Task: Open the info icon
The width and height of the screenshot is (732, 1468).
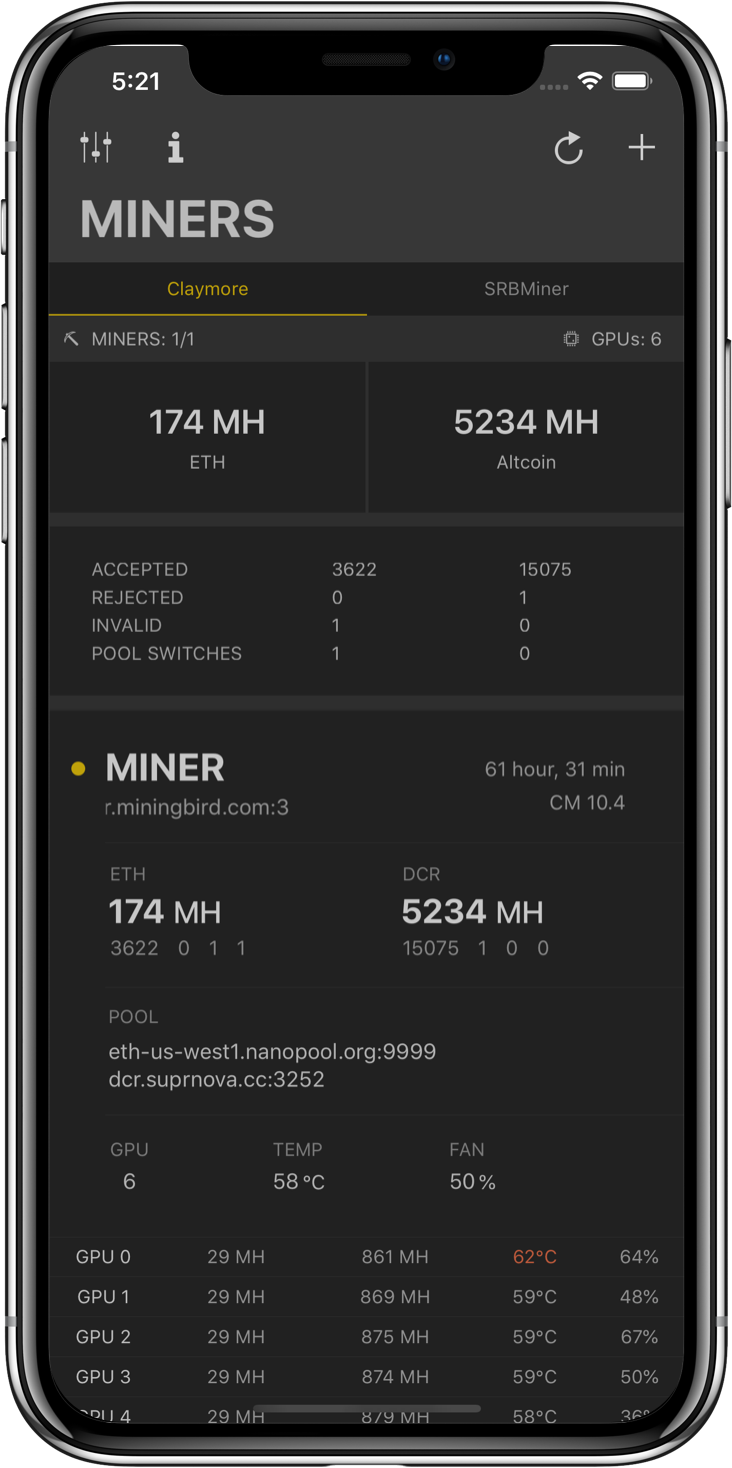Action: [175, 148]
